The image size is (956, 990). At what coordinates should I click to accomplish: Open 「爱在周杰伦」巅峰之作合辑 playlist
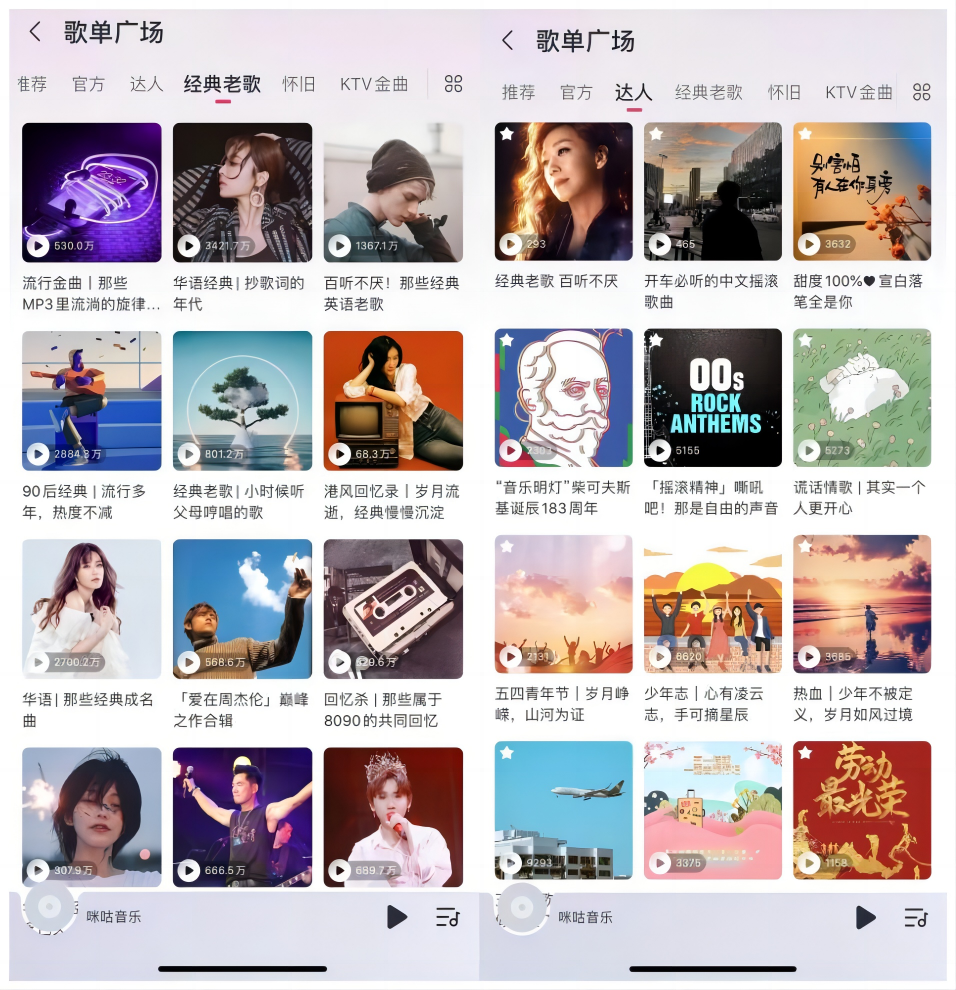242,608
